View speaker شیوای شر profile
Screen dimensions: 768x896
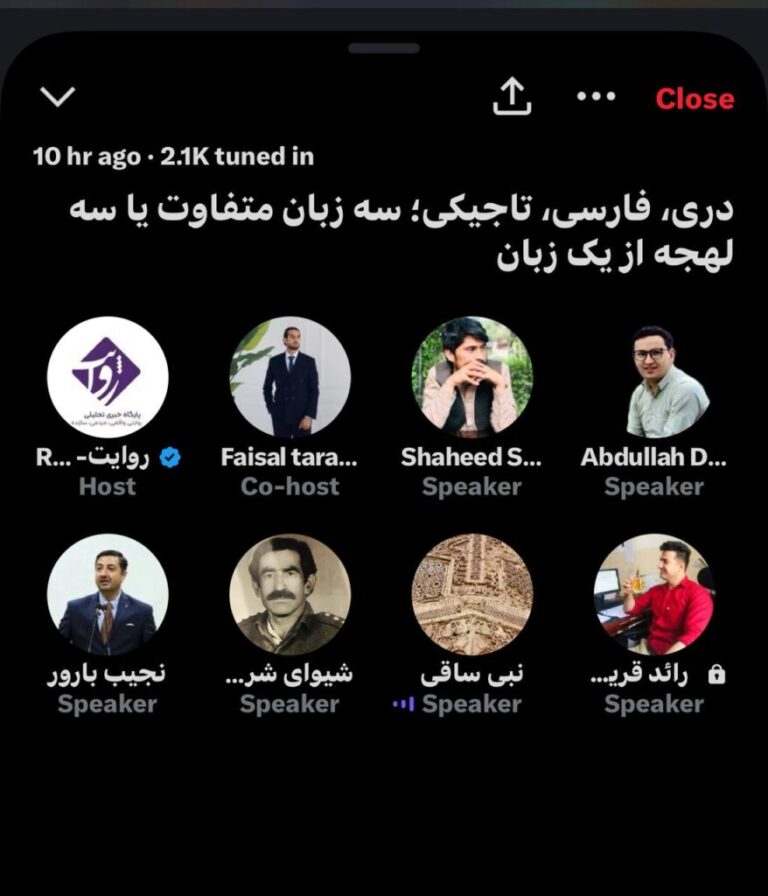point(290,595)
